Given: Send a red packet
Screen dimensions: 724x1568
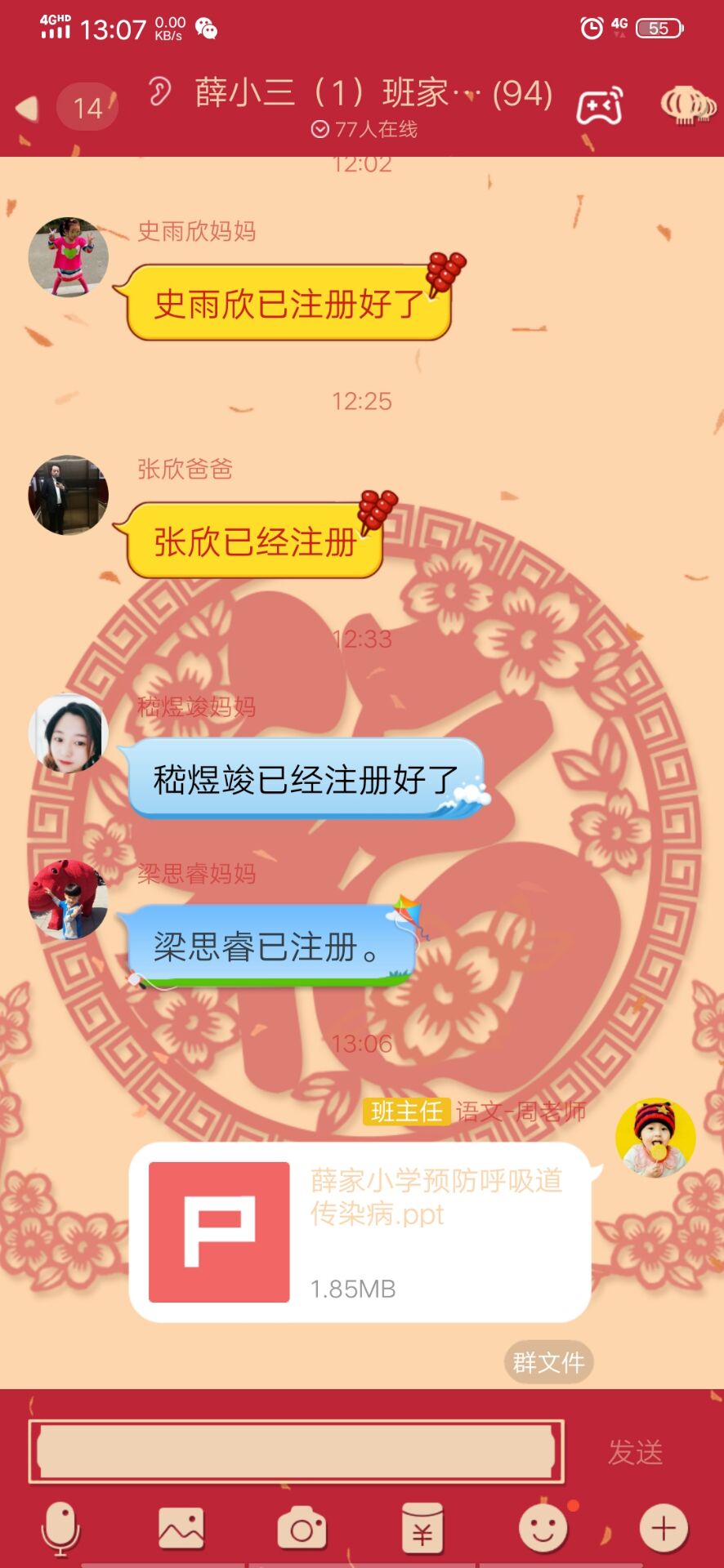Looking at the screenshot, I should tap(422, 1528).
